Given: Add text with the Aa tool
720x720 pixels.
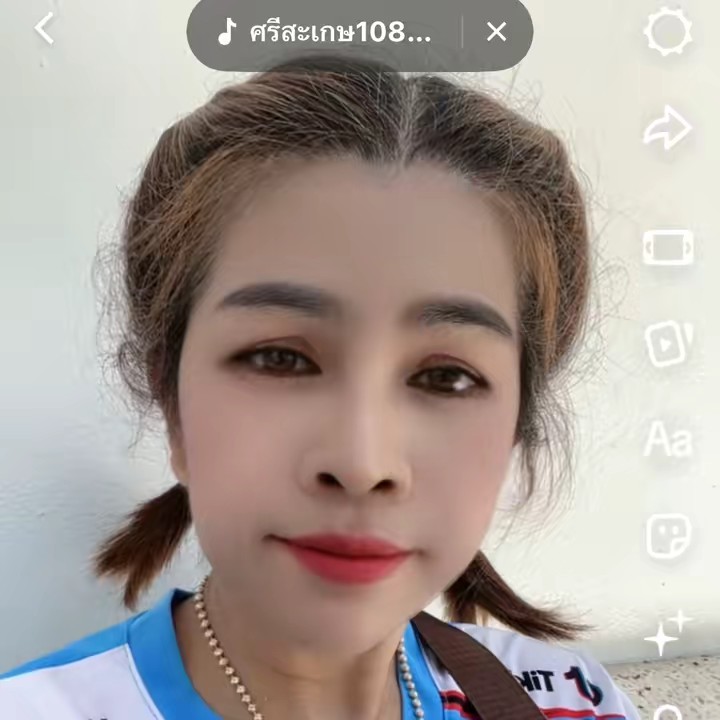Looking at the screenshot, I should [667, 439].
